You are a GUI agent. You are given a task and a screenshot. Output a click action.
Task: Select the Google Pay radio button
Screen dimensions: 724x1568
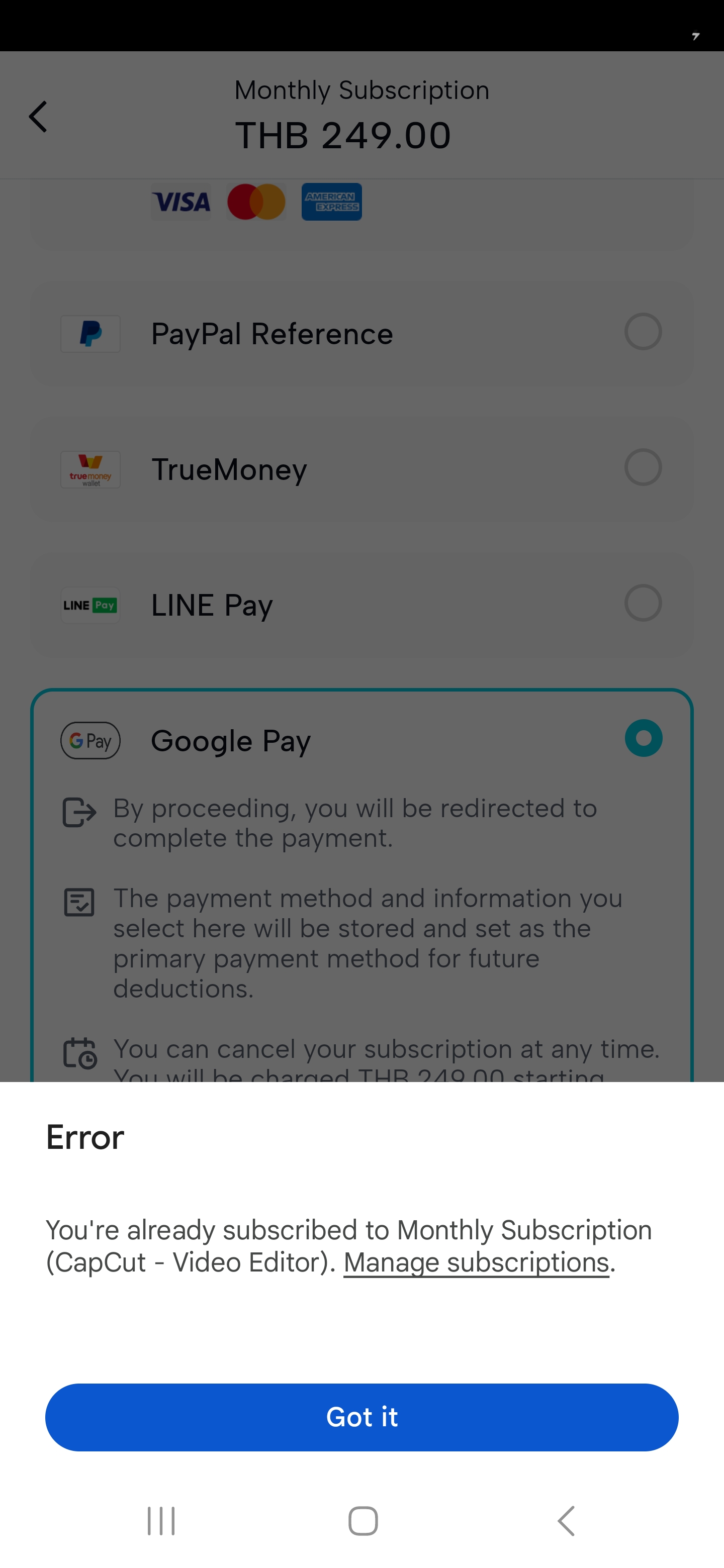[643, 738]
